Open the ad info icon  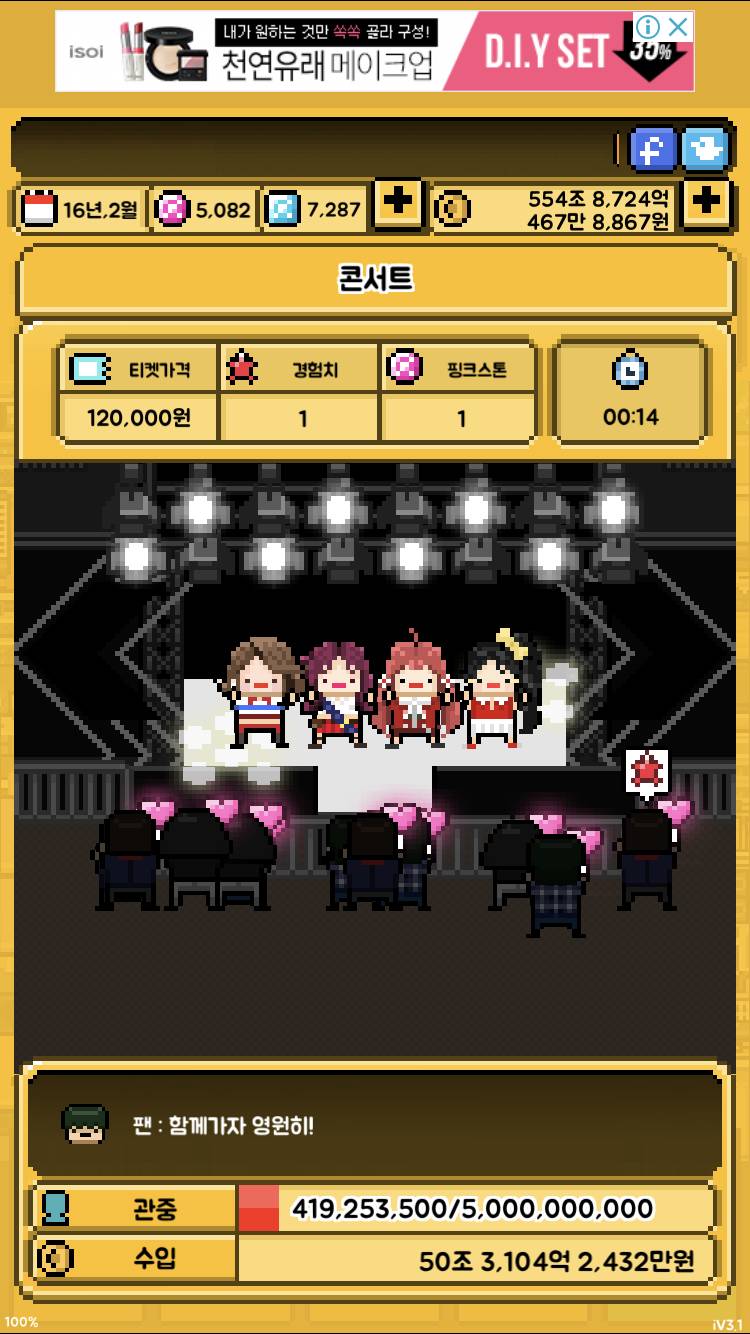pos(648,27)
